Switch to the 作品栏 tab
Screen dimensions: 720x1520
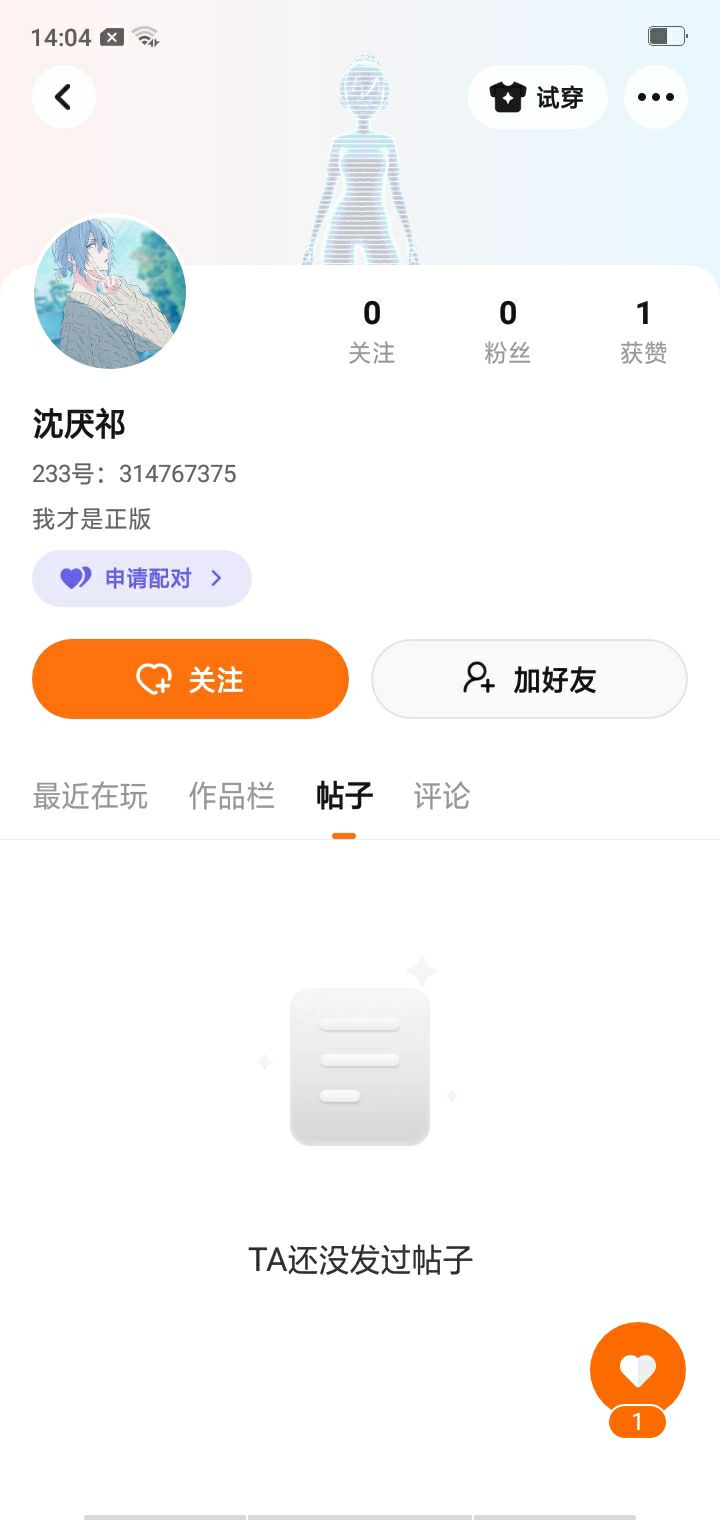point(231,796)
